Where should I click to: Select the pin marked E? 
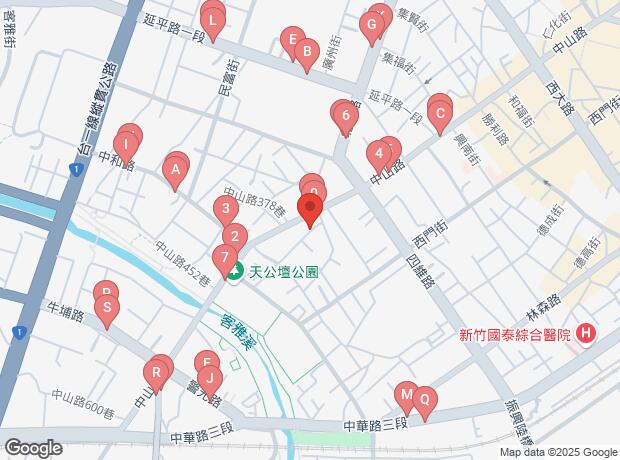(292, 41)
